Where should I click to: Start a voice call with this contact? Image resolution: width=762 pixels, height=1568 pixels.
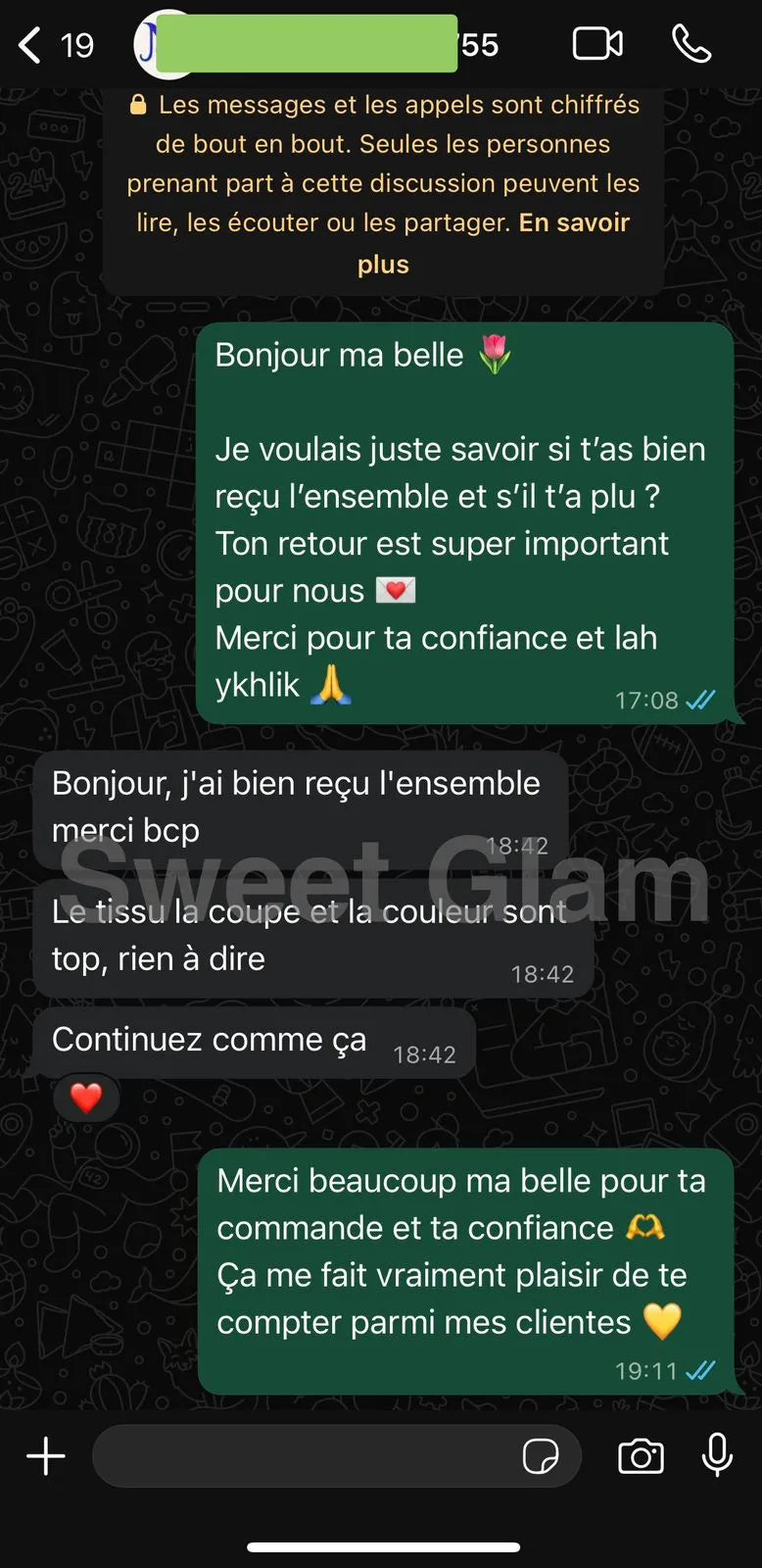pyautogui.click(x=691, y=44)
